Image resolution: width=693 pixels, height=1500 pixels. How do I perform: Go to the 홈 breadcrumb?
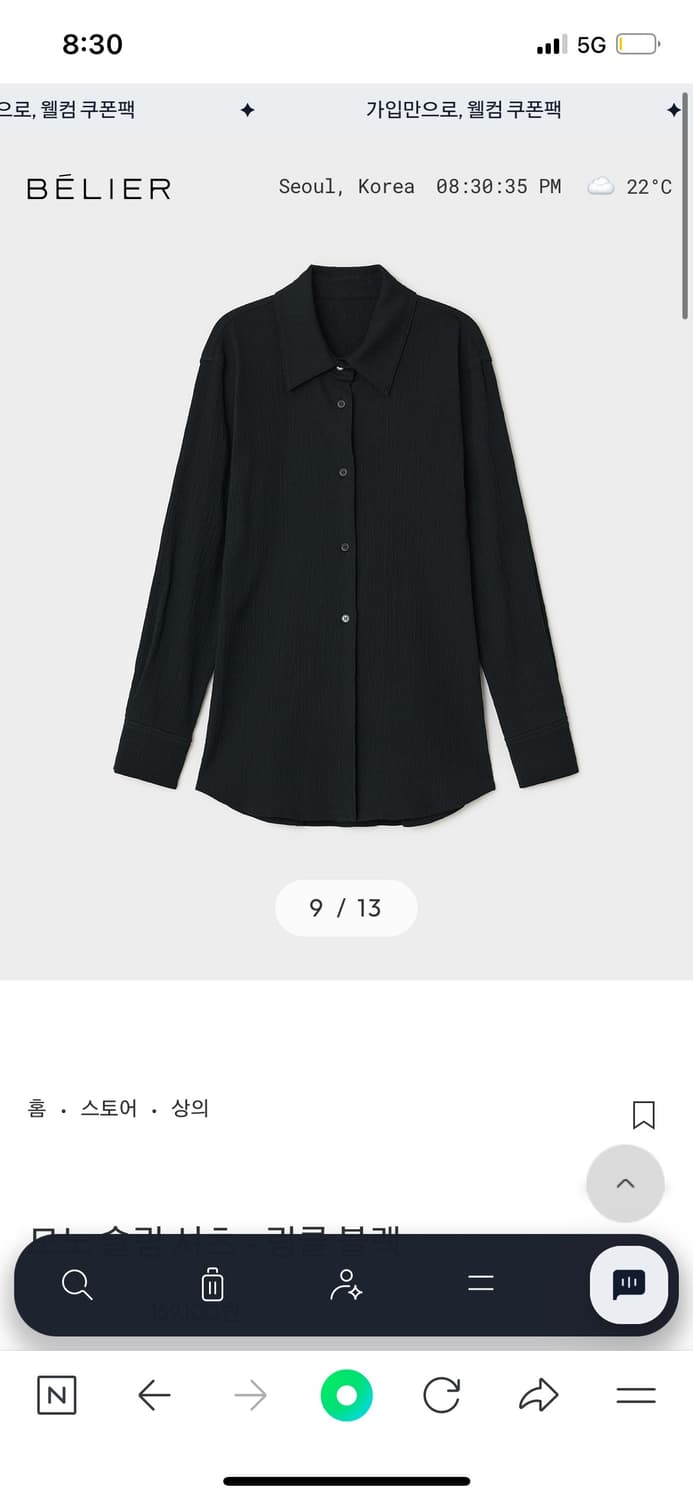[x=37, y=1108]
